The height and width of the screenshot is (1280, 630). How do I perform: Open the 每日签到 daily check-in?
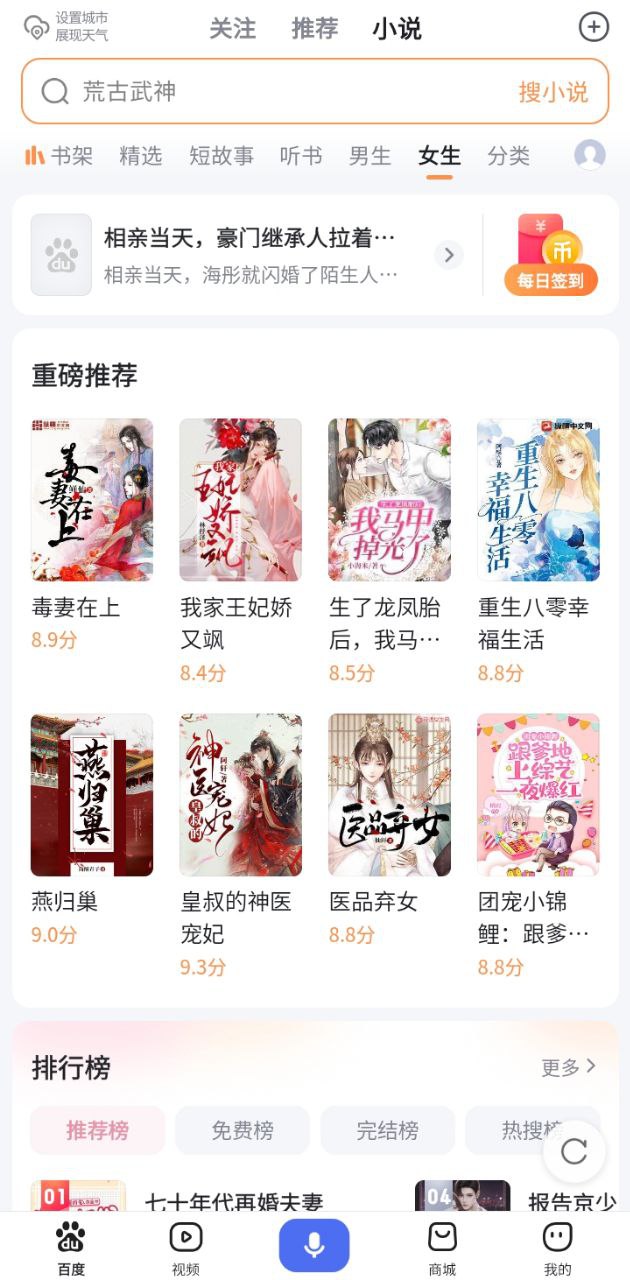coord(551,255)
